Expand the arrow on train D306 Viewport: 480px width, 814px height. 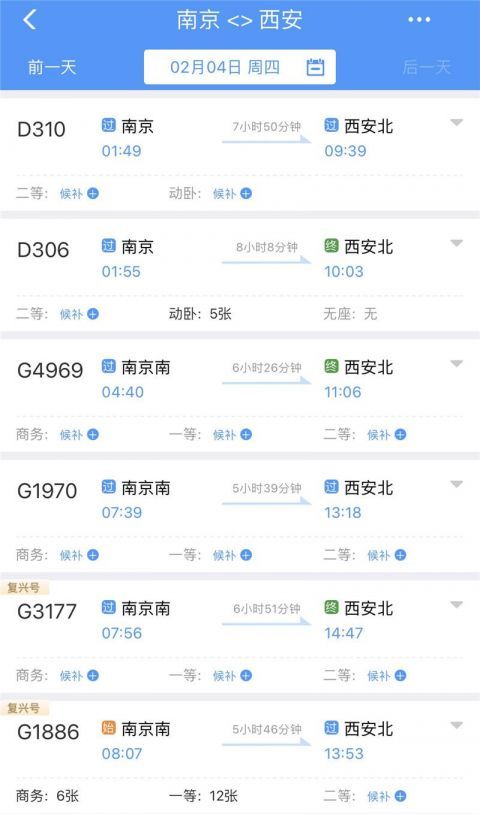click(x=456, y=243)
